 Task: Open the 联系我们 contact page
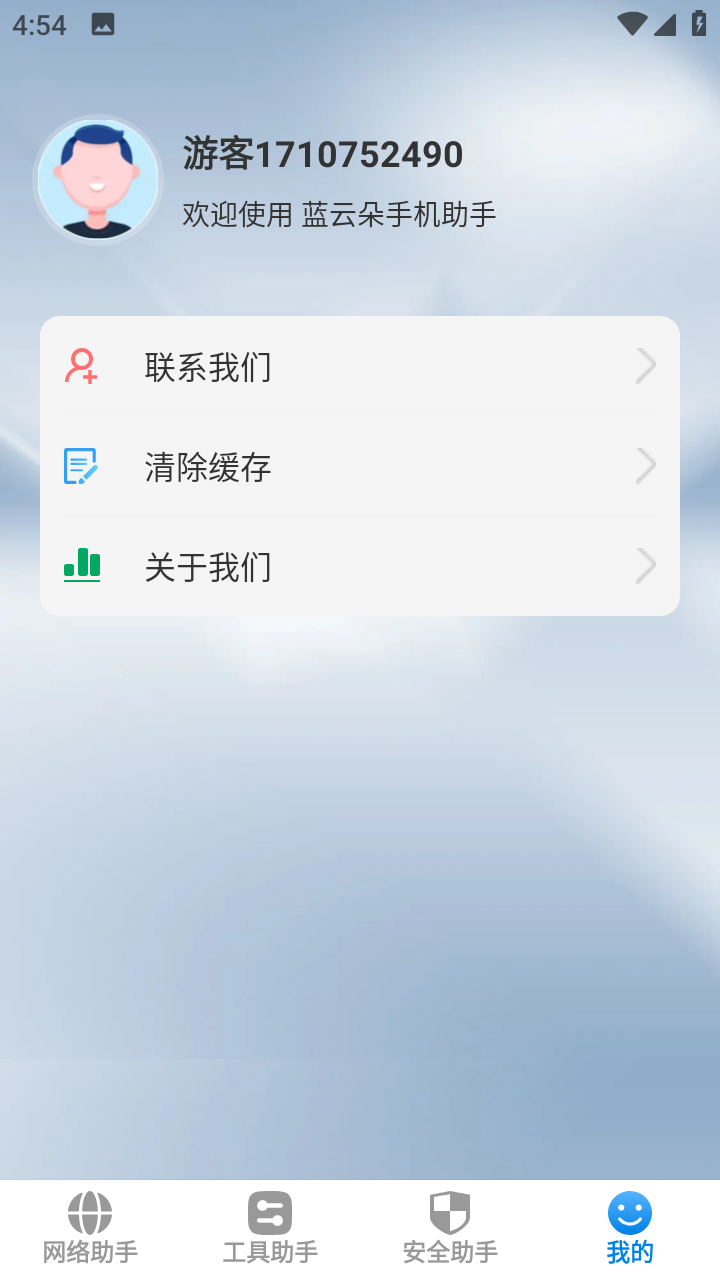click(209, 367)
